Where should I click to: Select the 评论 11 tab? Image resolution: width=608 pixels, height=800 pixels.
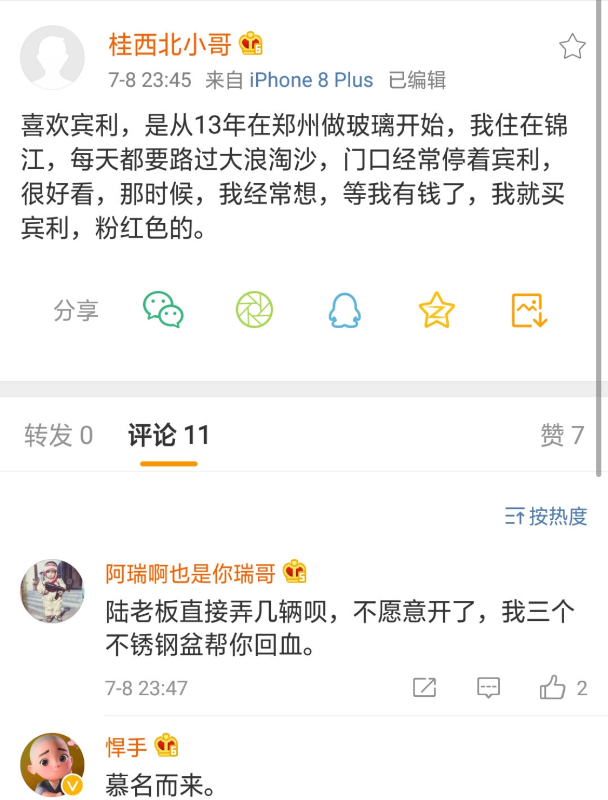click(169, 435)
